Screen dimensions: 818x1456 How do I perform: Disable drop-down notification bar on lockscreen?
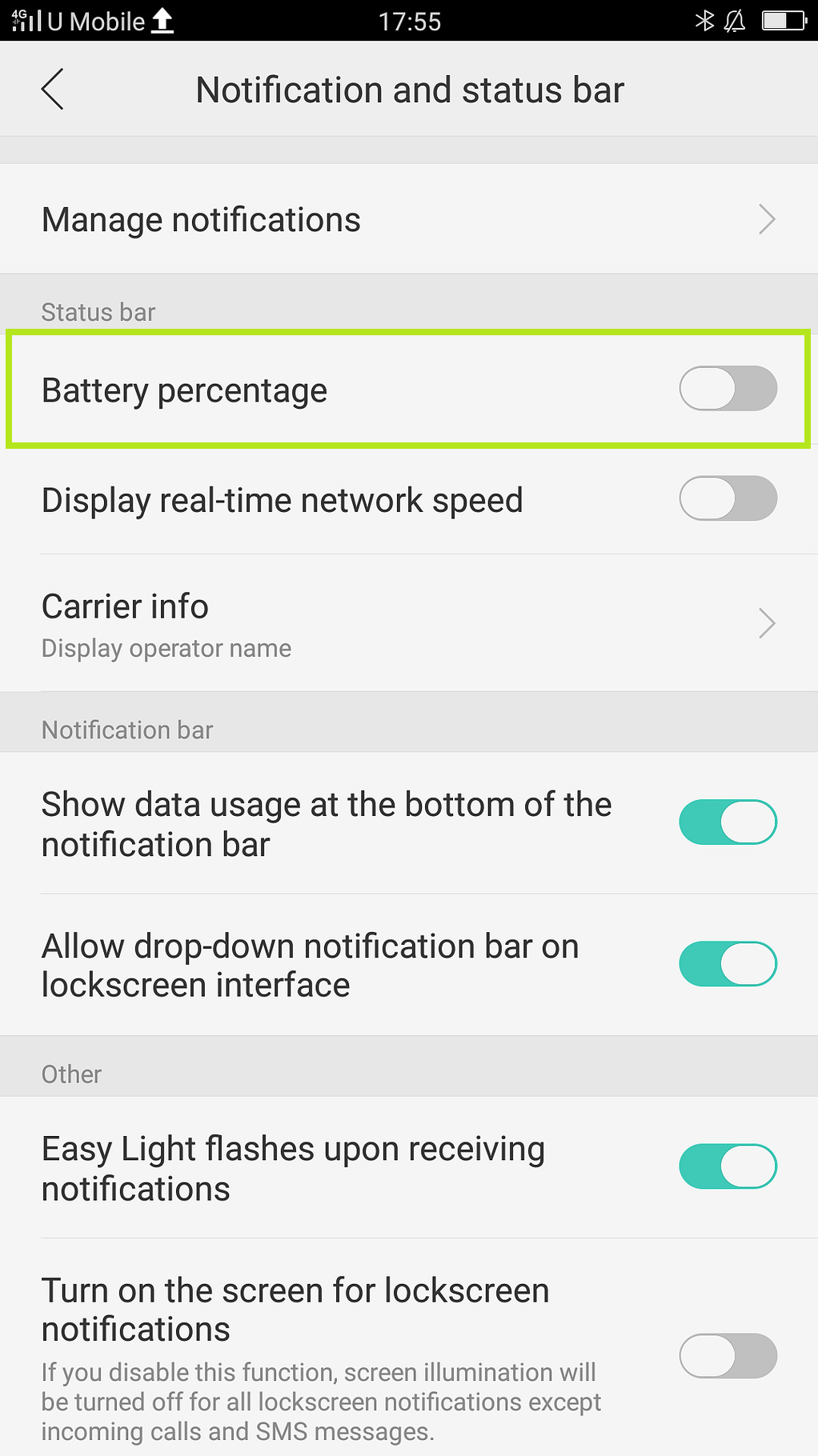[x=727, y=964]
